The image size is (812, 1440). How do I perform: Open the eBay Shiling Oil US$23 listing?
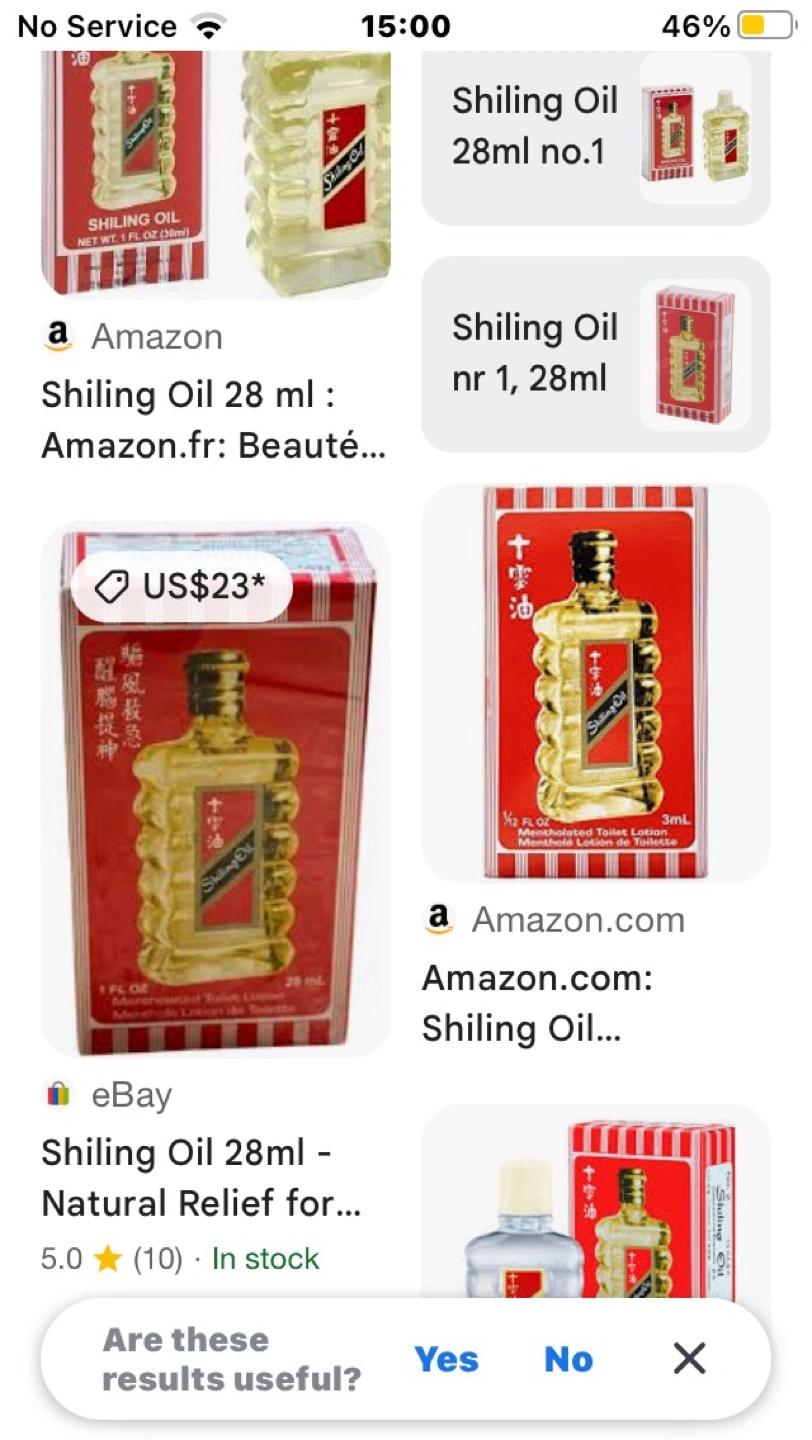(215, 790)
